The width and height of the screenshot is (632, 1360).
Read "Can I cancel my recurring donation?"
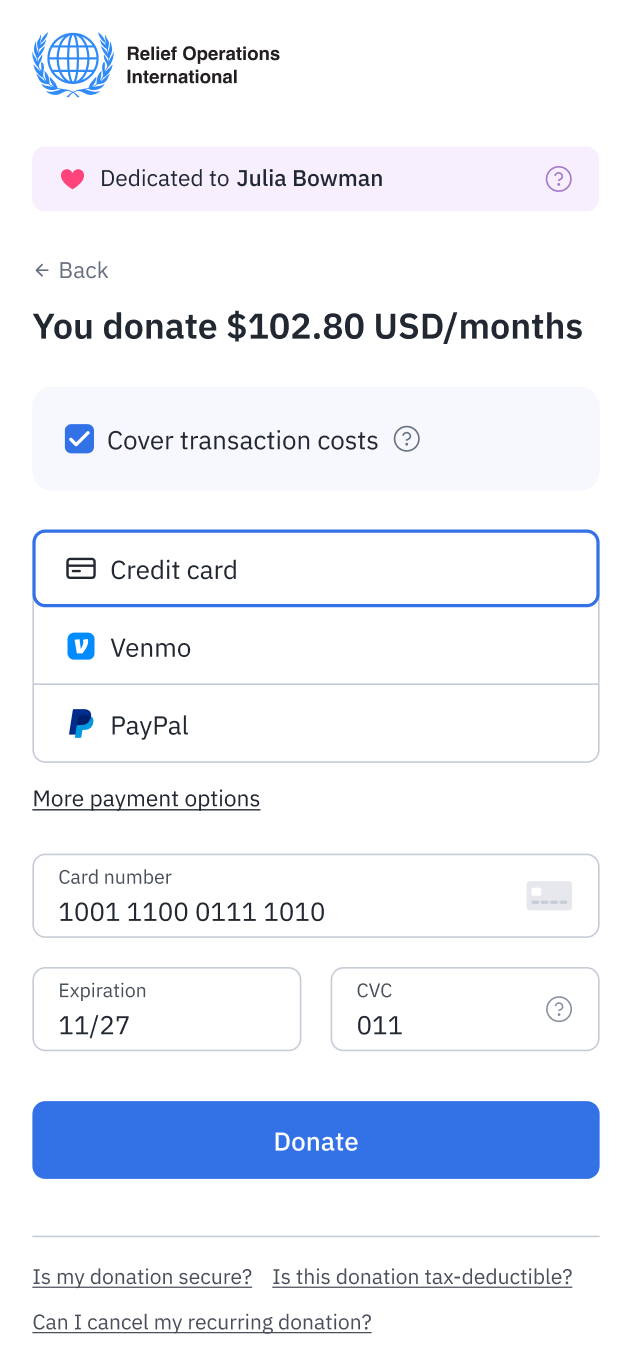click(x=202, y=1322)
